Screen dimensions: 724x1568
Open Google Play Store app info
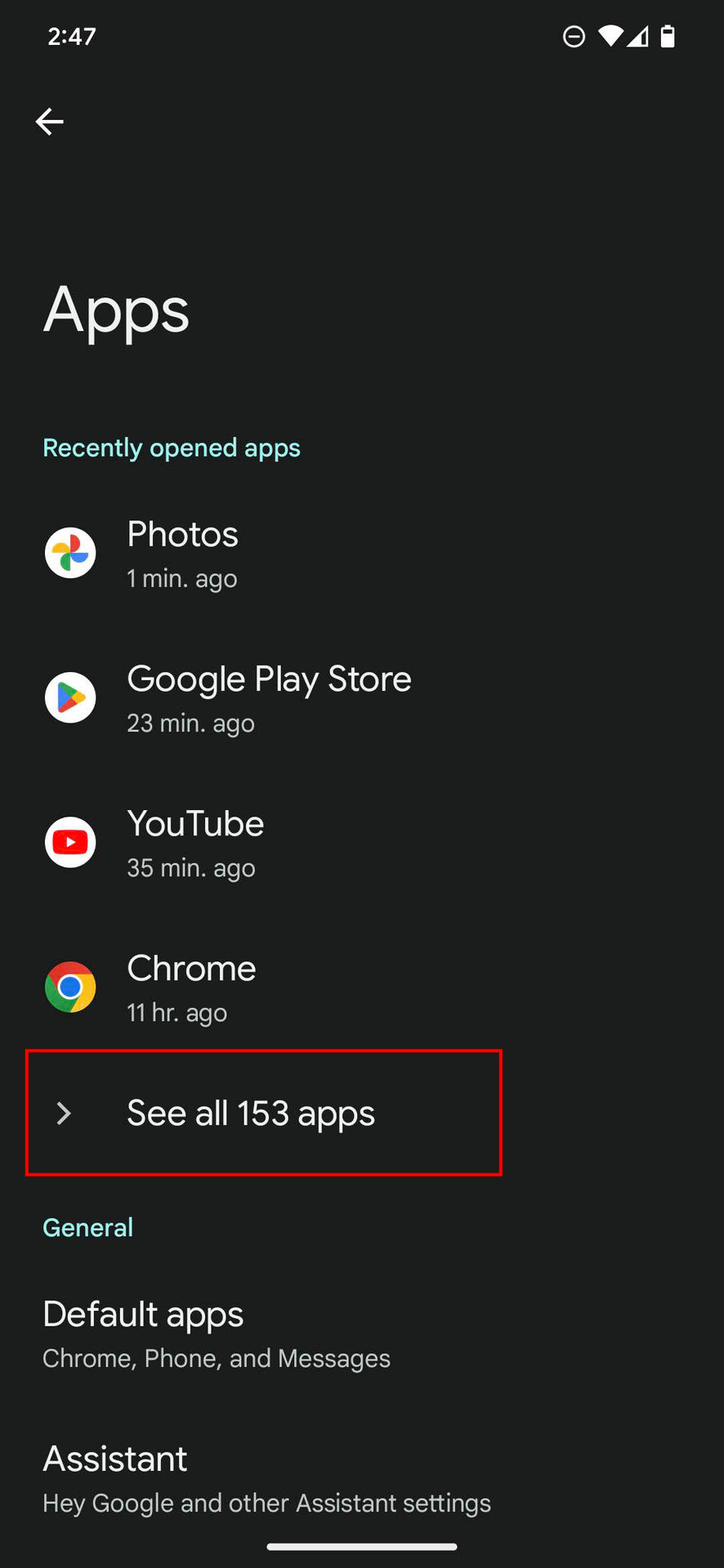tap(268, 698)
